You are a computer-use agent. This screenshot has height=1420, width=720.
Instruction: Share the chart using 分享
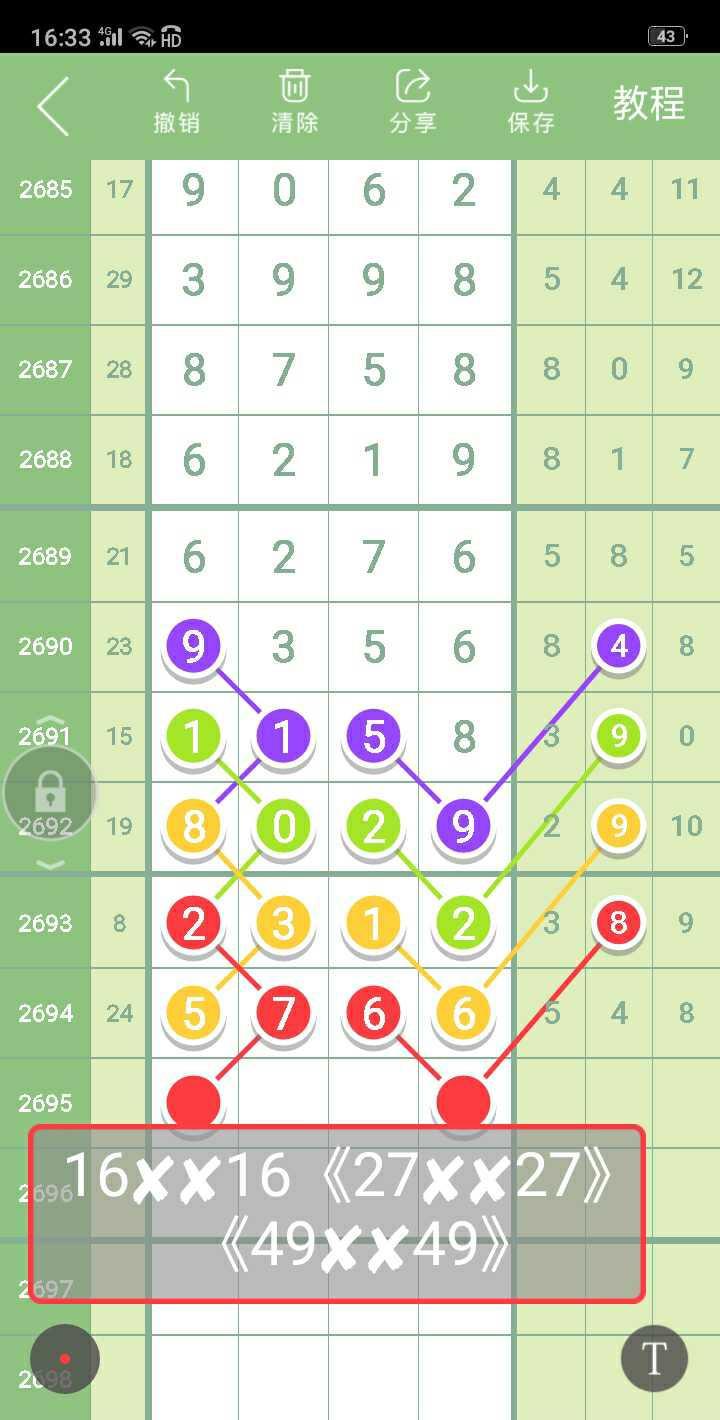coord(412,103)
